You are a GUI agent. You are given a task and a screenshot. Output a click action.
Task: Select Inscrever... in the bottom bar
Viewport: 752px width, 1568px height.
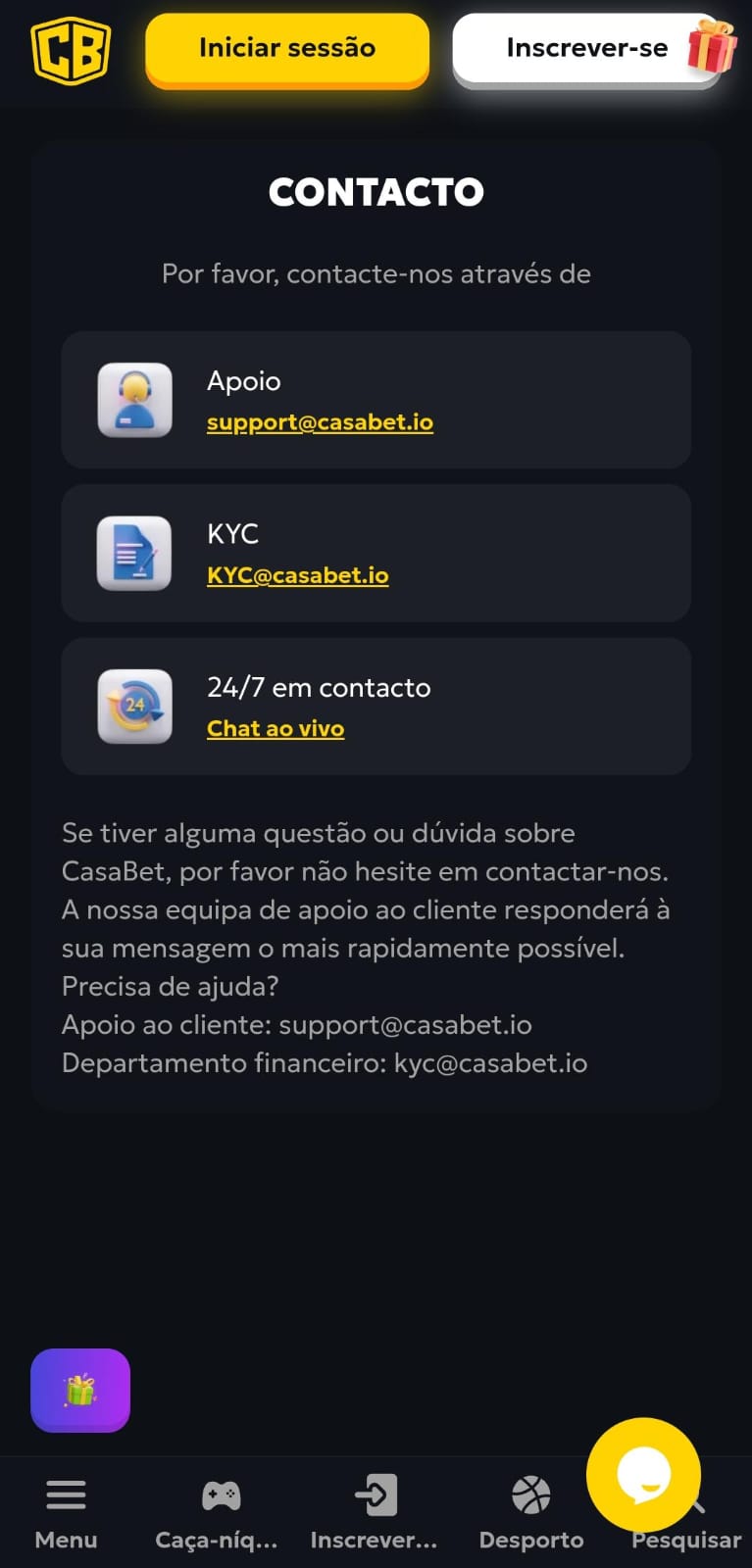click(x=374, y=1514)
